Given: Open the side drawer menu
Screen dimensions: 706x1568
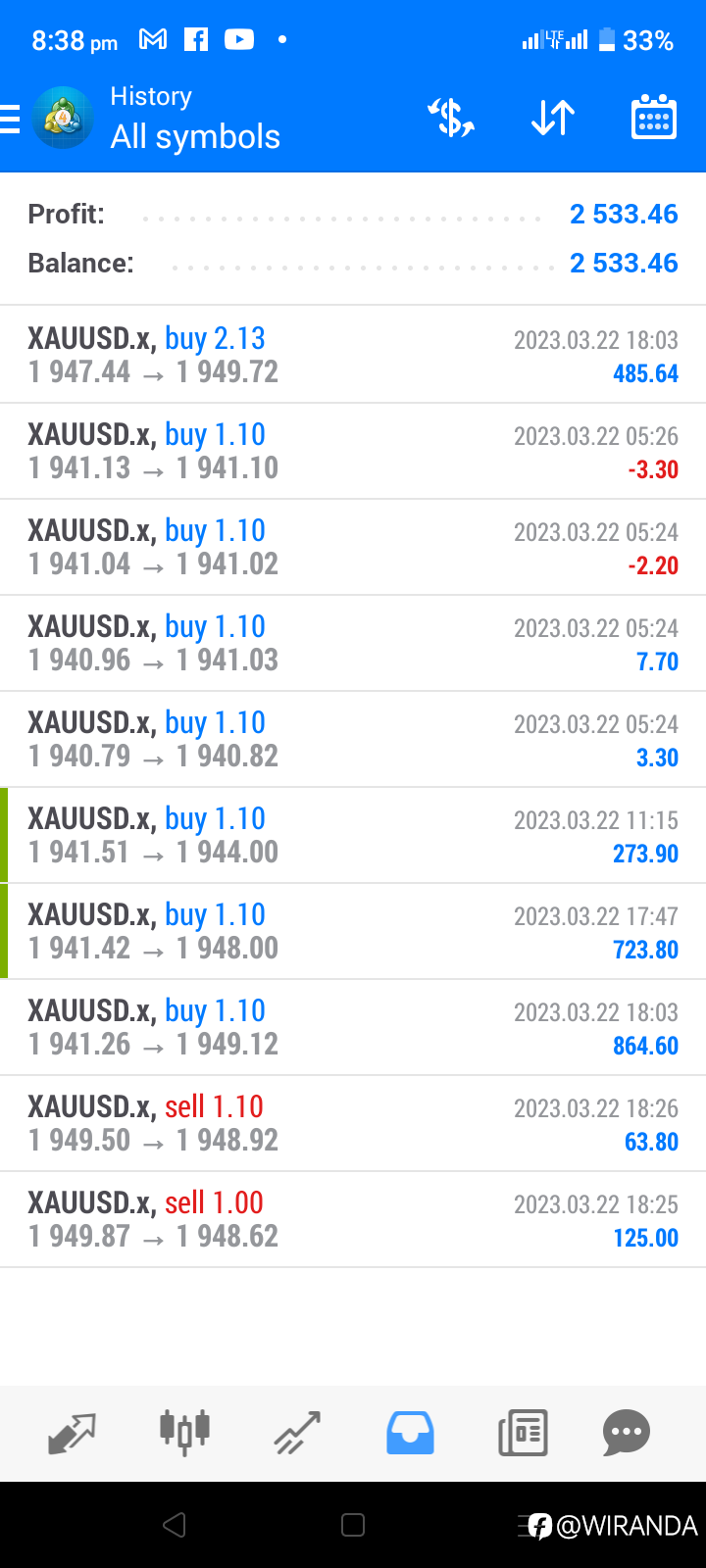Looking at the screenshot, I should 10,119.
